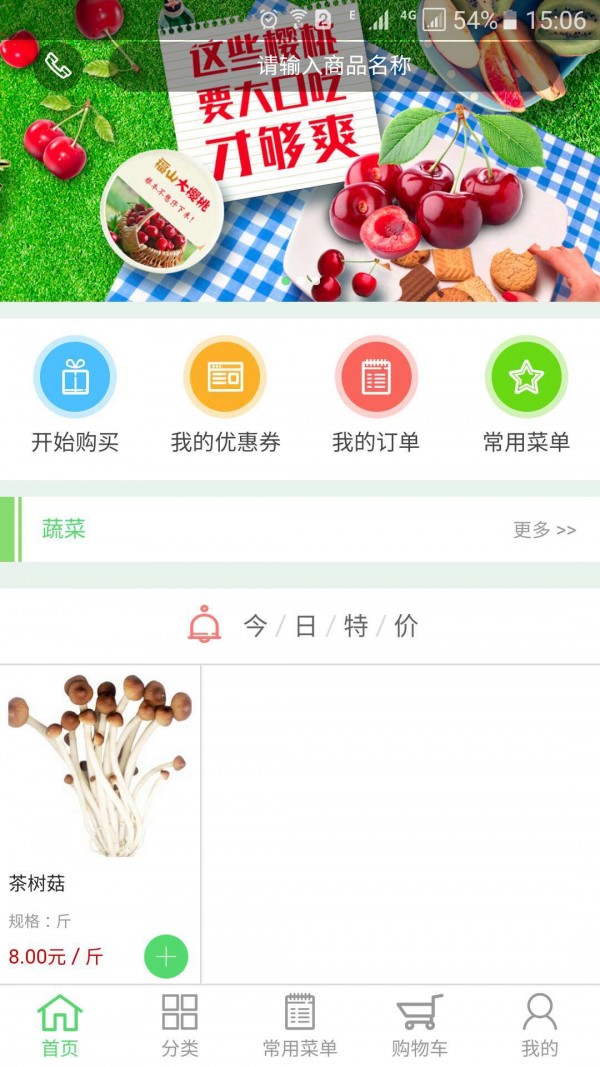The width and height of the screenshot is (600, 1067).
Task: Open the 购物车 tab
Action: (x=420, y=1025)
